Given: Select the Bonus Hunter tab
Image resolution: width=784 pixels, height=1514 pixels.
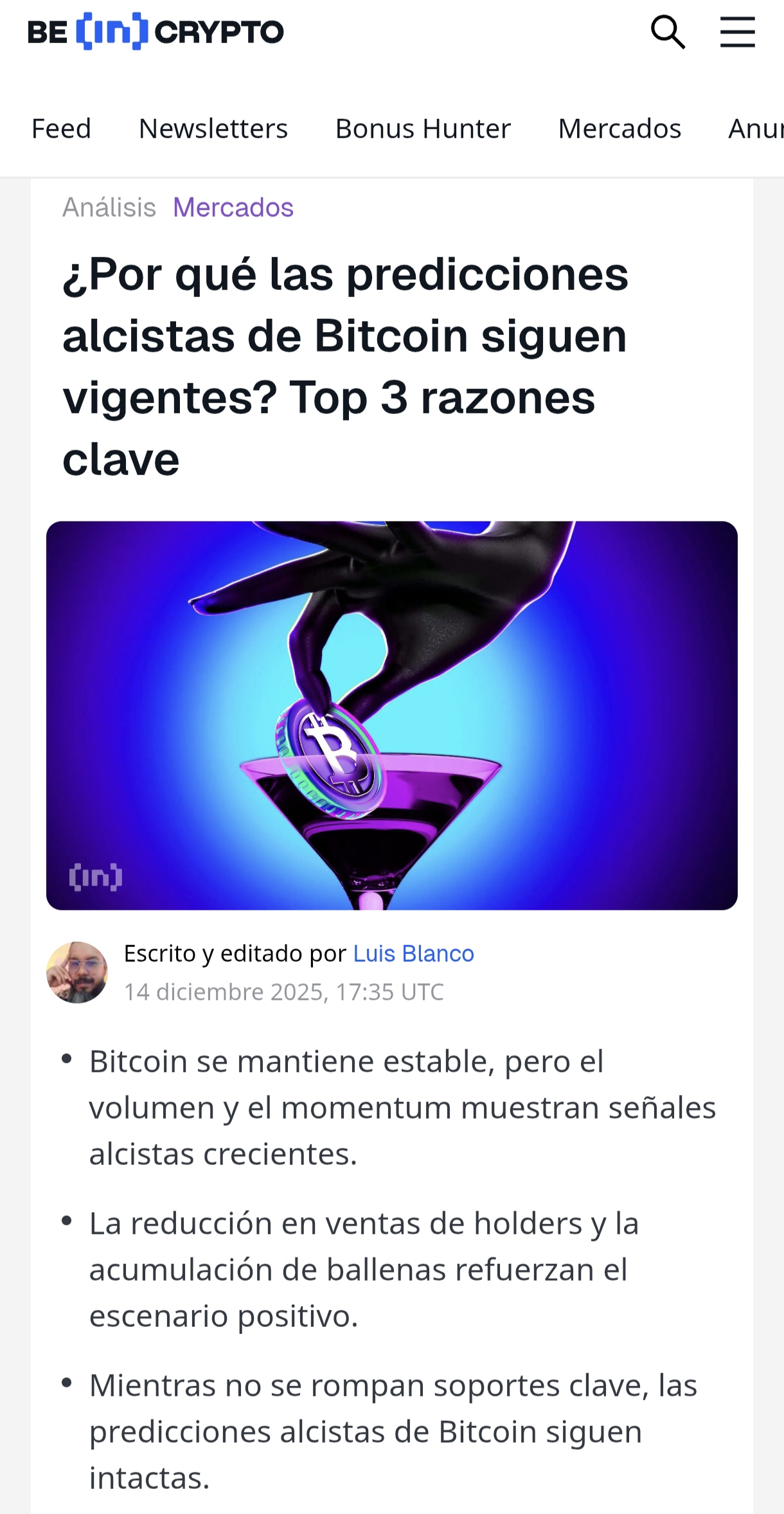Looking at the screenshot, I should 423,129.
